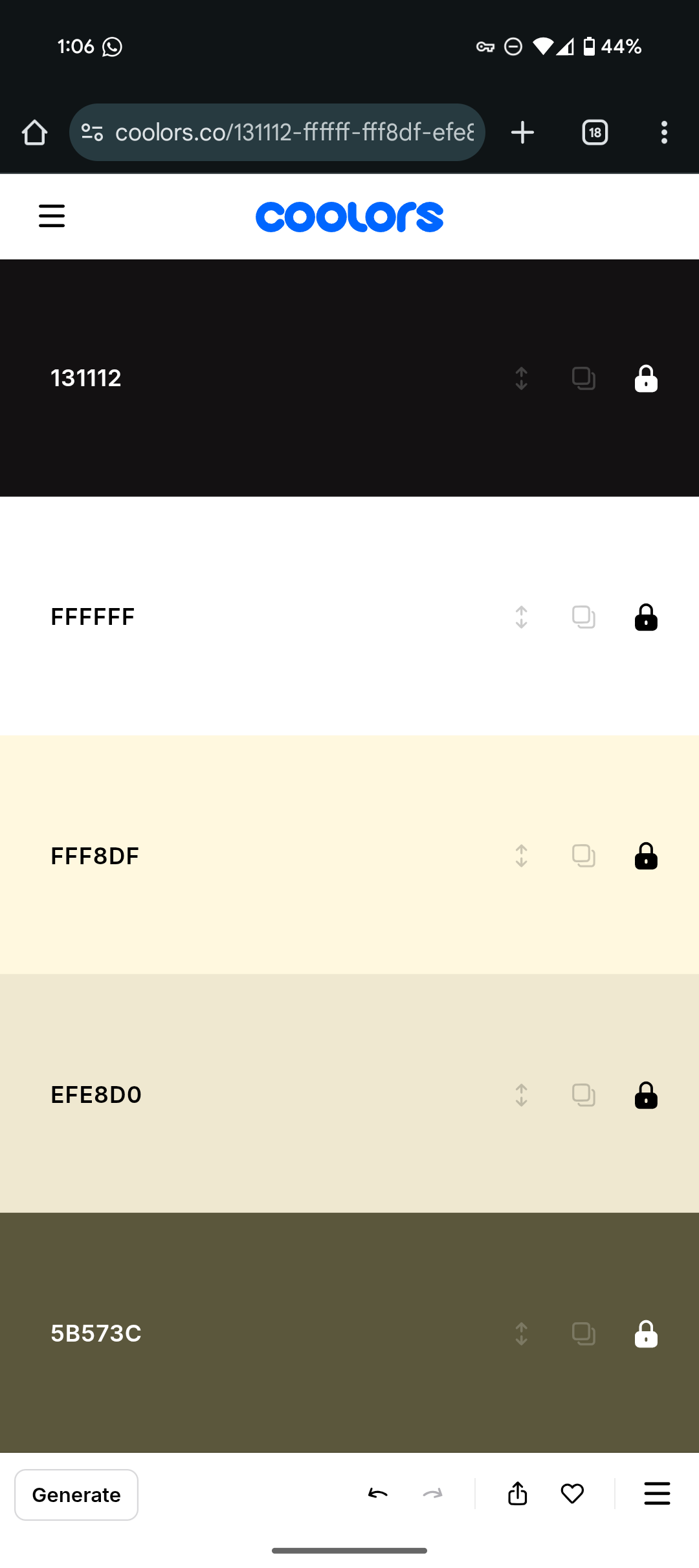Open the bottom toolbar more-options menu
699x1568 pixels.
click(657, 1494)
